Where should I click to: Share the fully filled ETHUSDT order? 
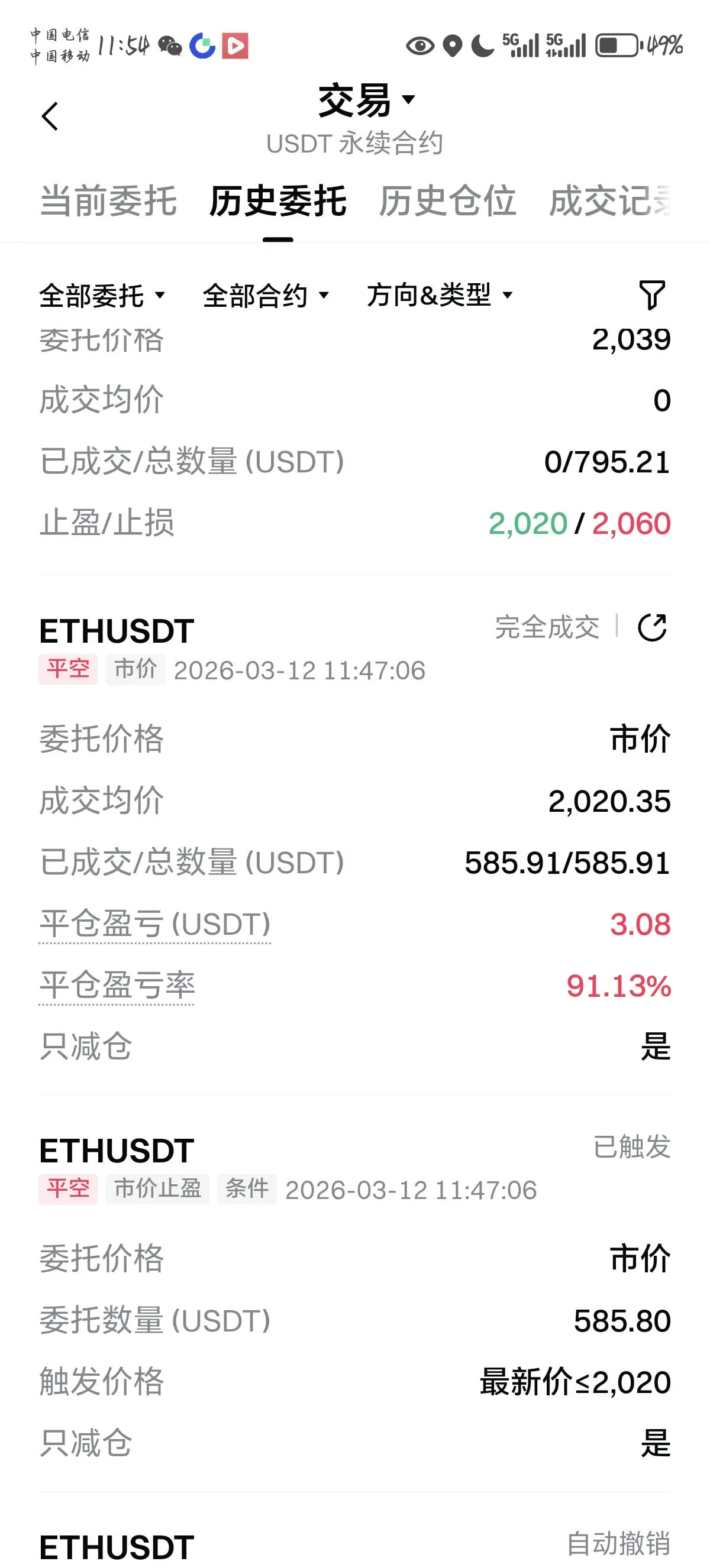651,627
